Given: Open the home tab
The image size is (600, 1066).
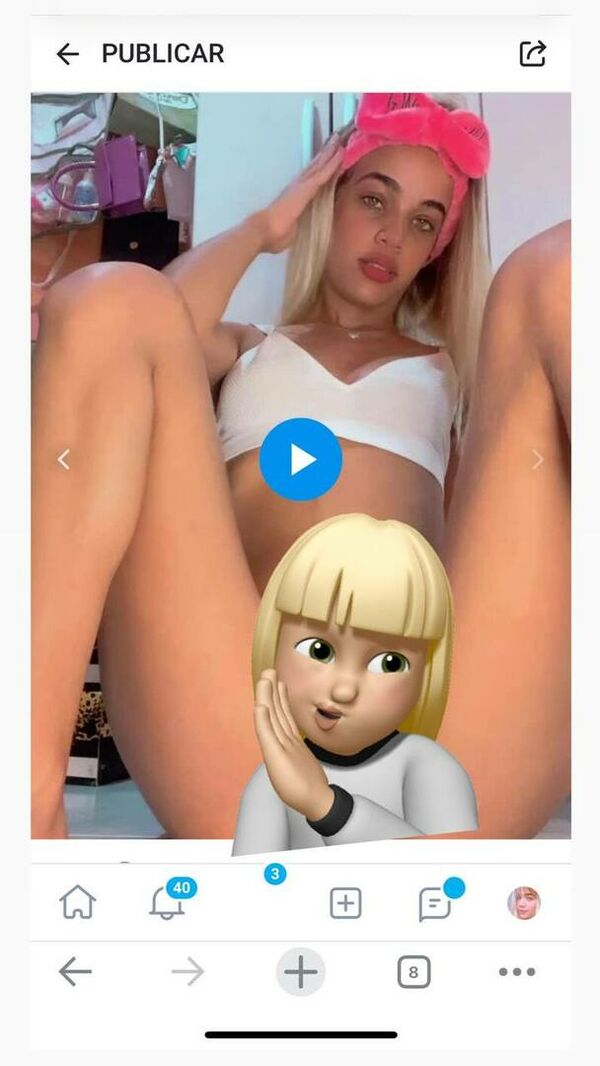Looking at the screenshot, I should 77,903.
